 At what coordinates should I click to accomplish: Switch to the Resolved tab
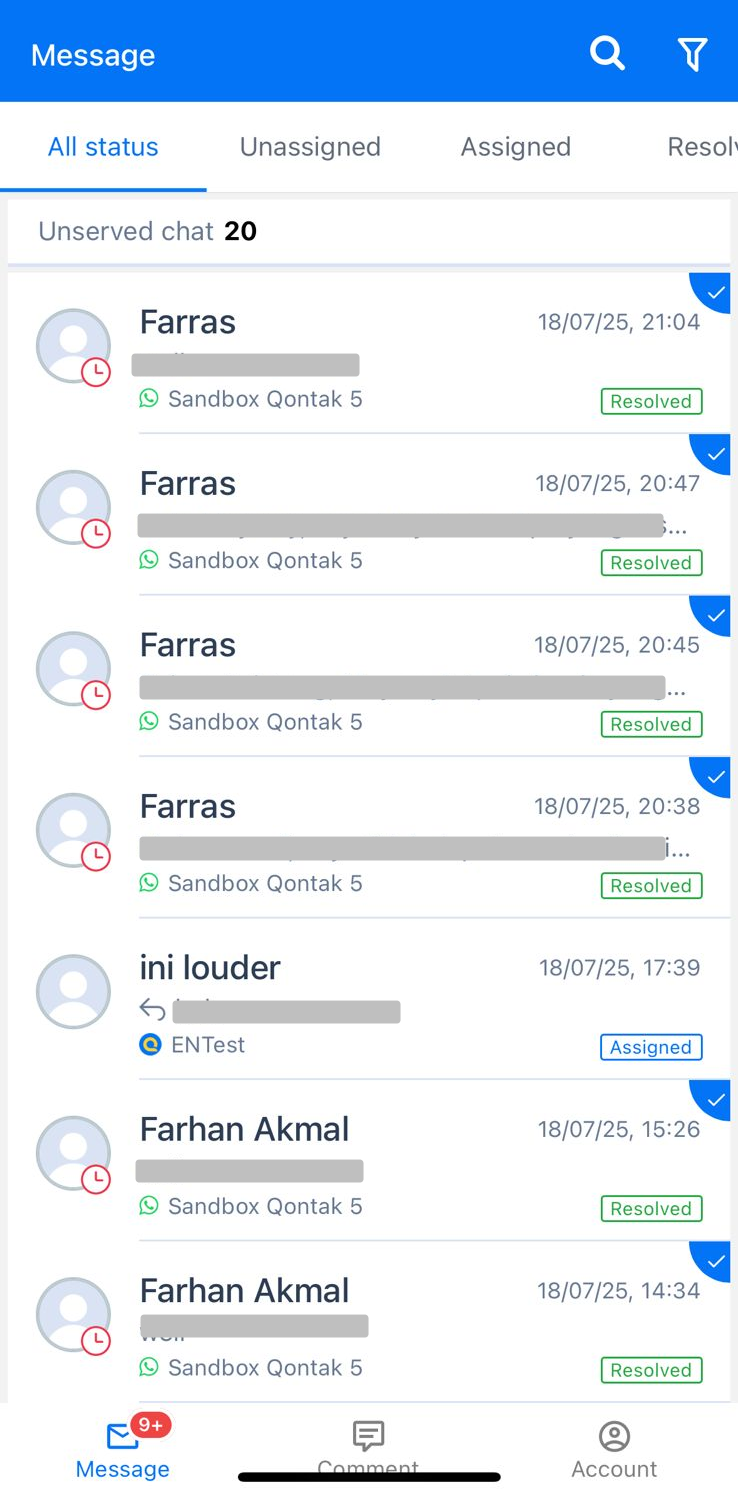[701, 147]
